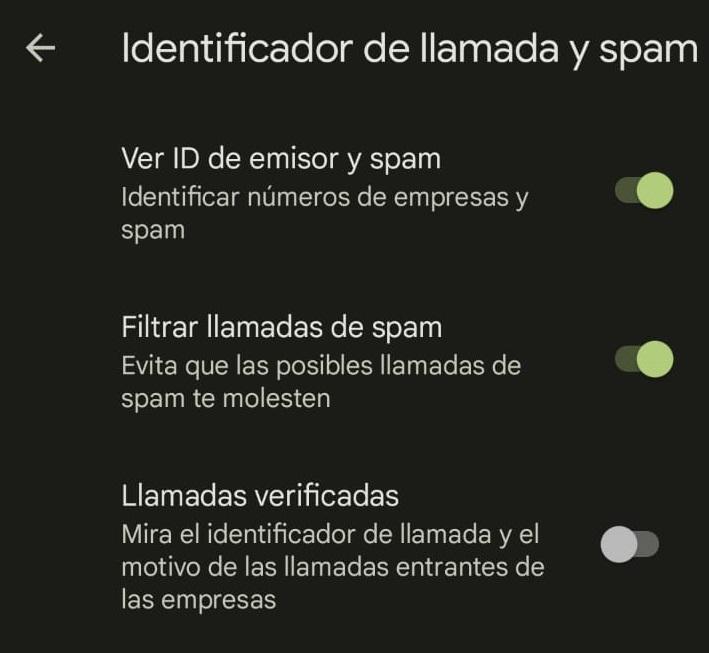Disable Ver ID de emisor y spam
This screenshot has width=709, height=653.
tap(643, 190)
